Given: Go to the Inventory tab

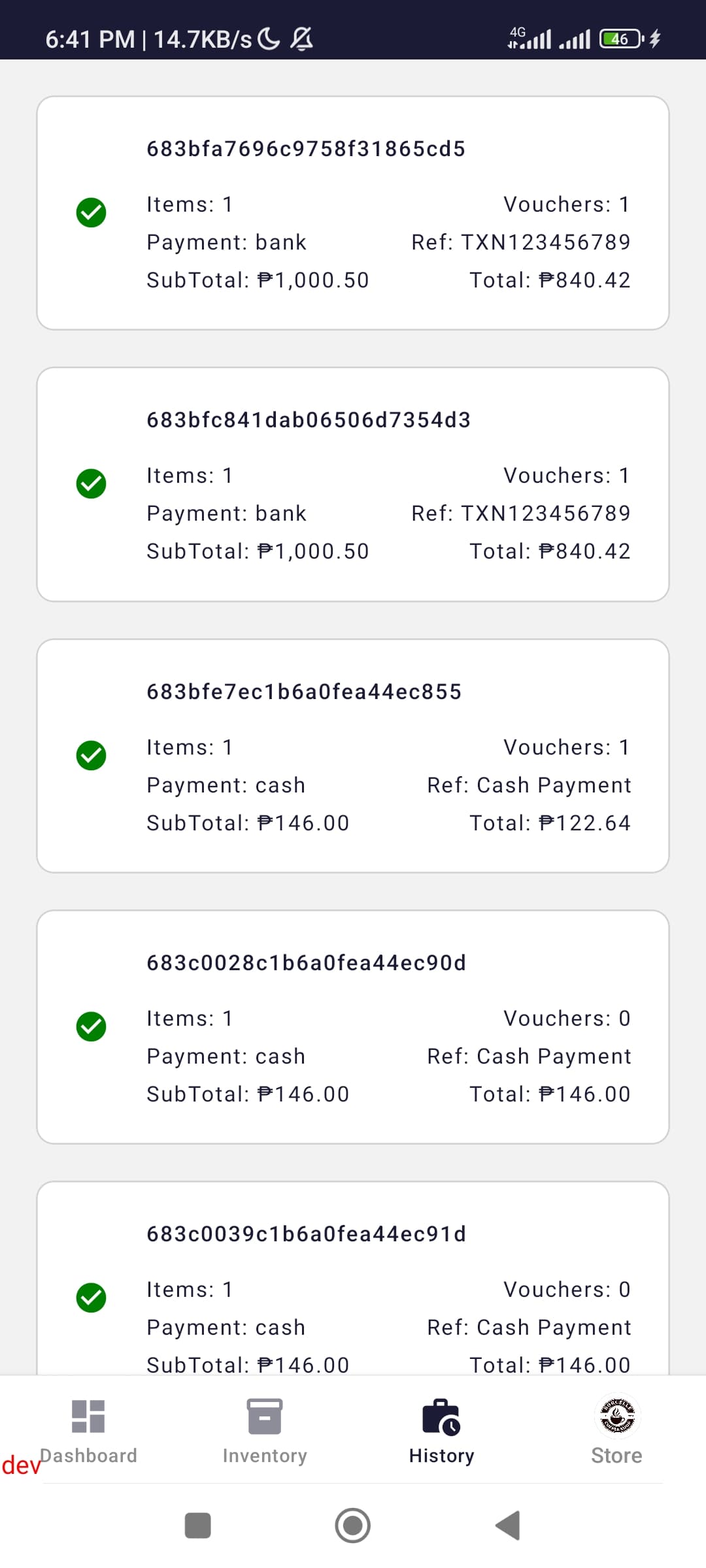Looking at the screenshot, I should 265,1431.
